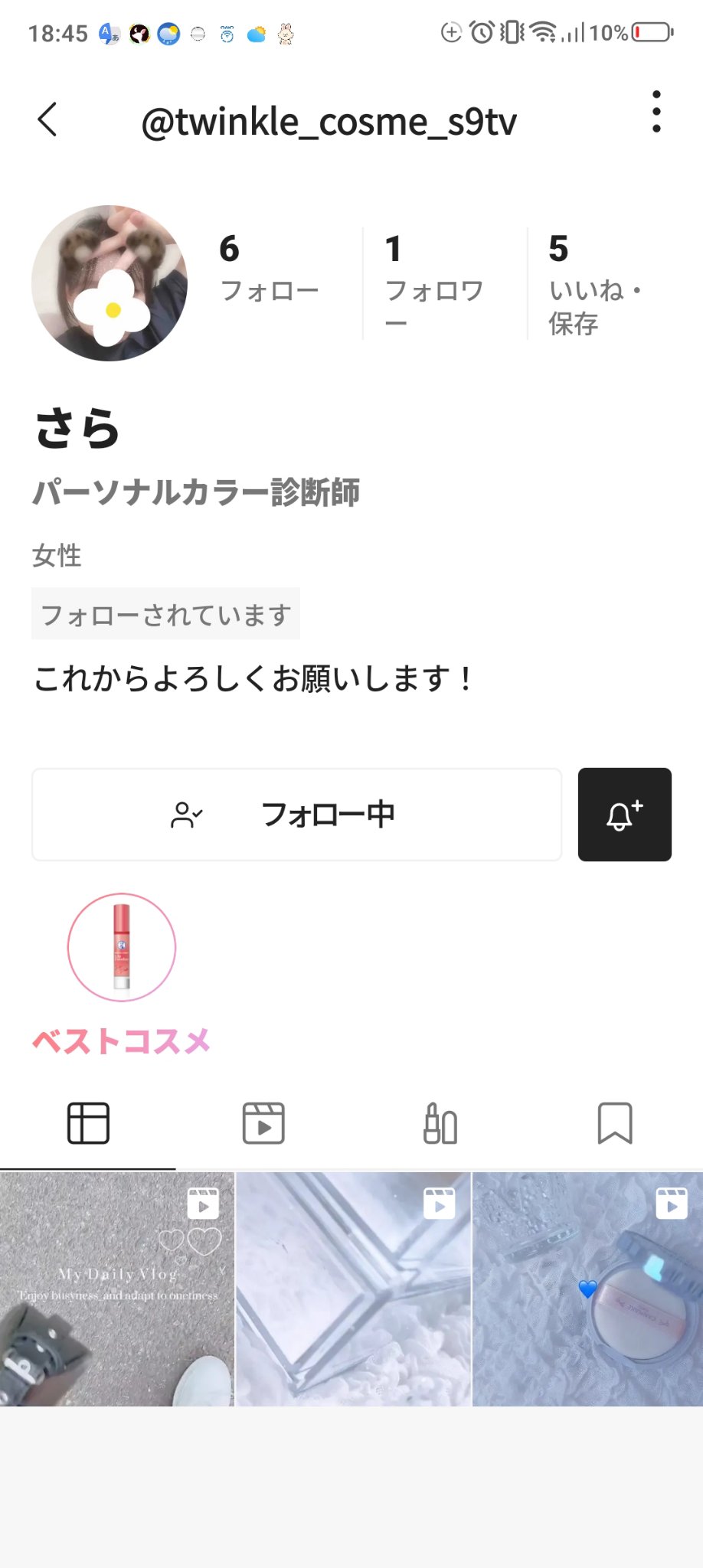The width and height of the screenshot is (703, 1568).
Task: Tap the フォローされています badge
Action: (165, 612)
